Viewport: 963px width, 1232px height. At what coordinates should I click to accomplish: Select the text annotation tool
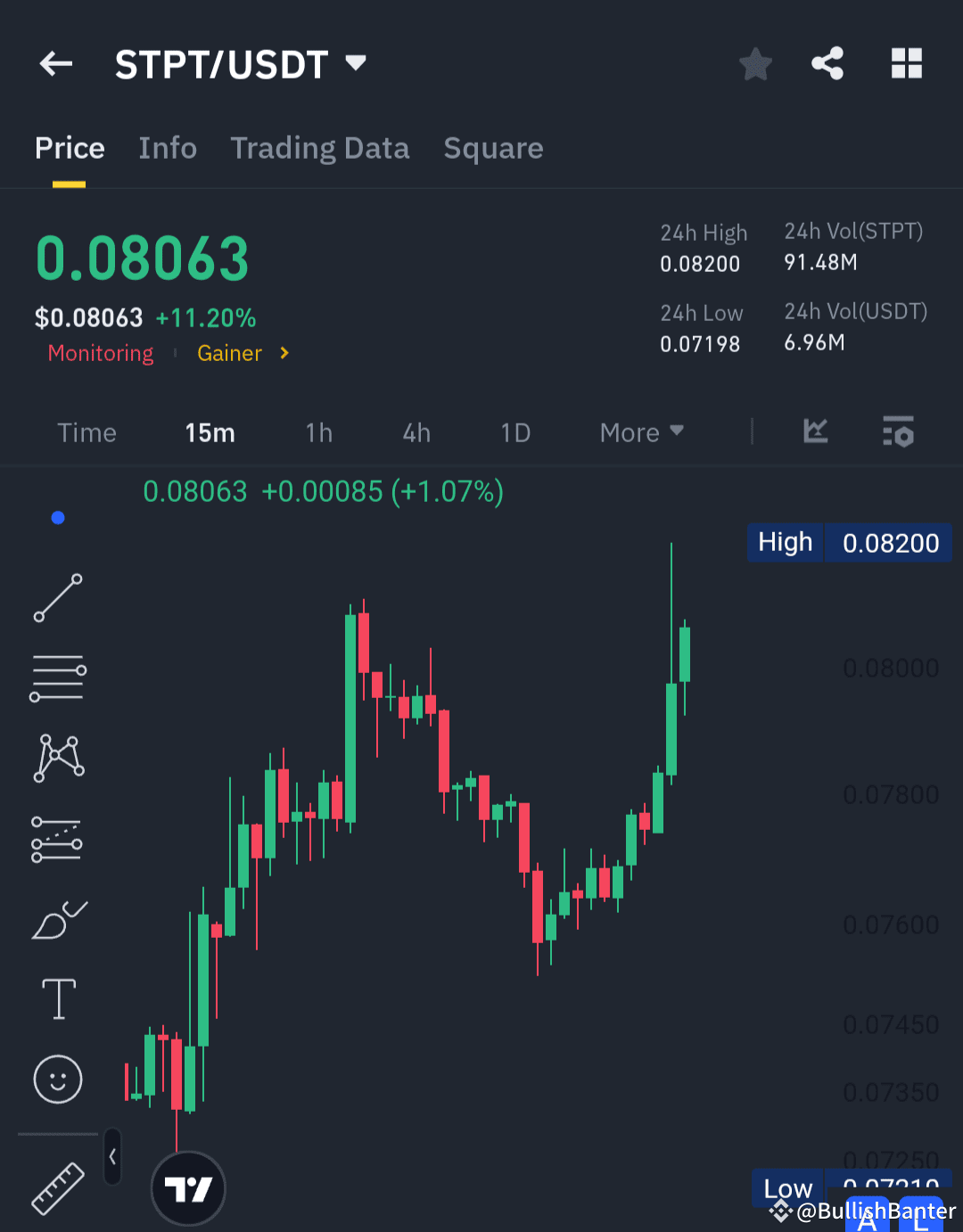pyautogui.click(x=57, y=998)
